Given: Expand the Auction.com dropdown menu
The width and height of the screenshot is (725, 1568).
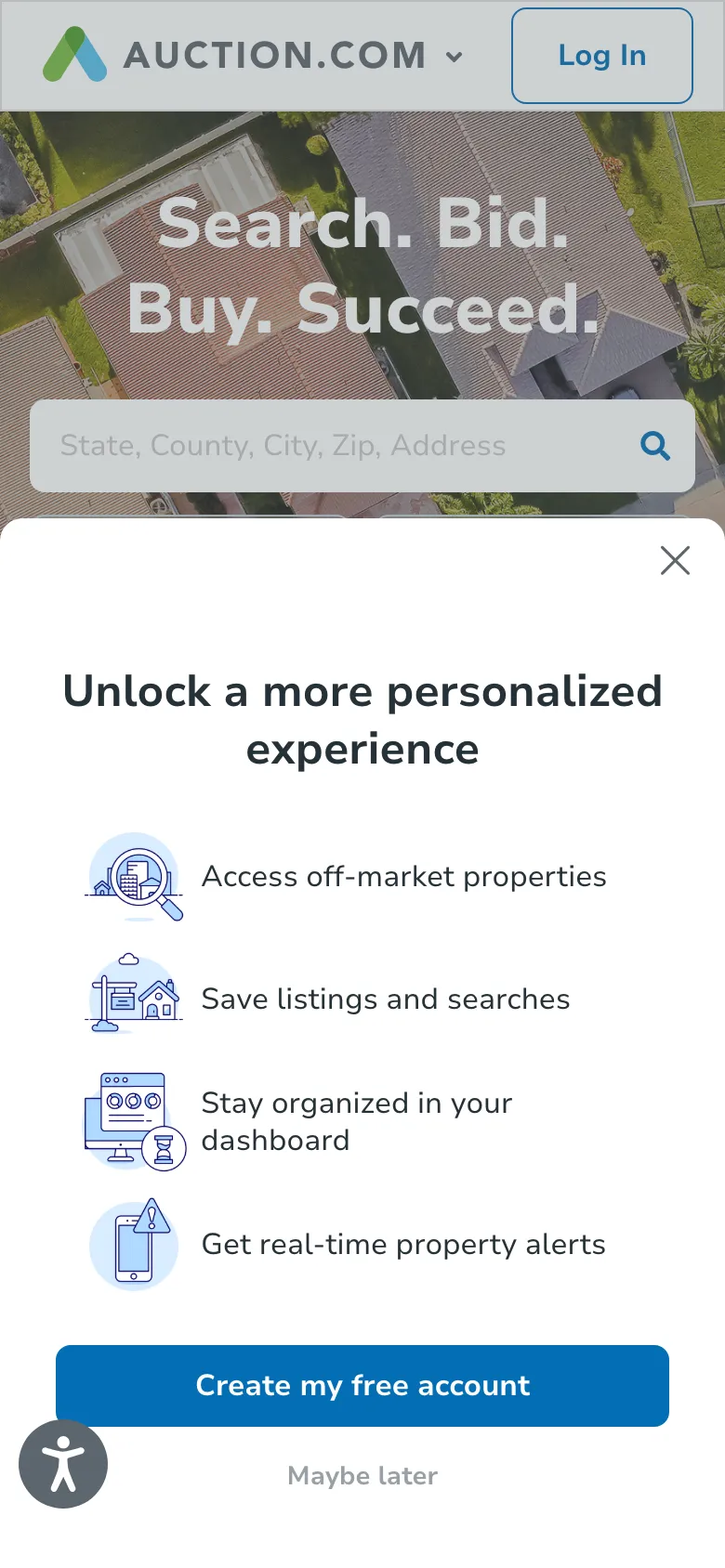Looking at the screenshot, I should pos(454,57).
